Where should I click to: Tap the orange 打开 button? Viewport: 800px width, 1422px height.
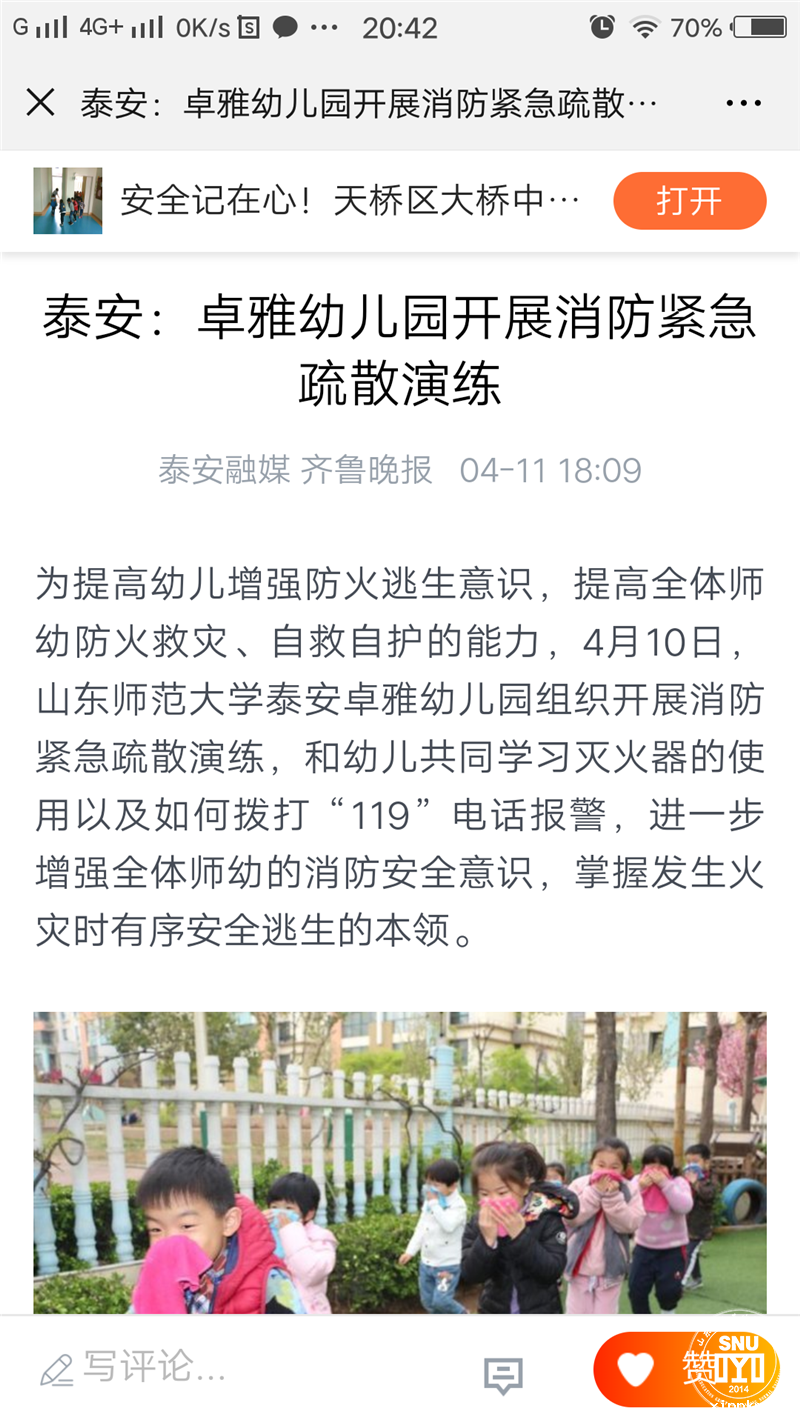tap(689, 201)
